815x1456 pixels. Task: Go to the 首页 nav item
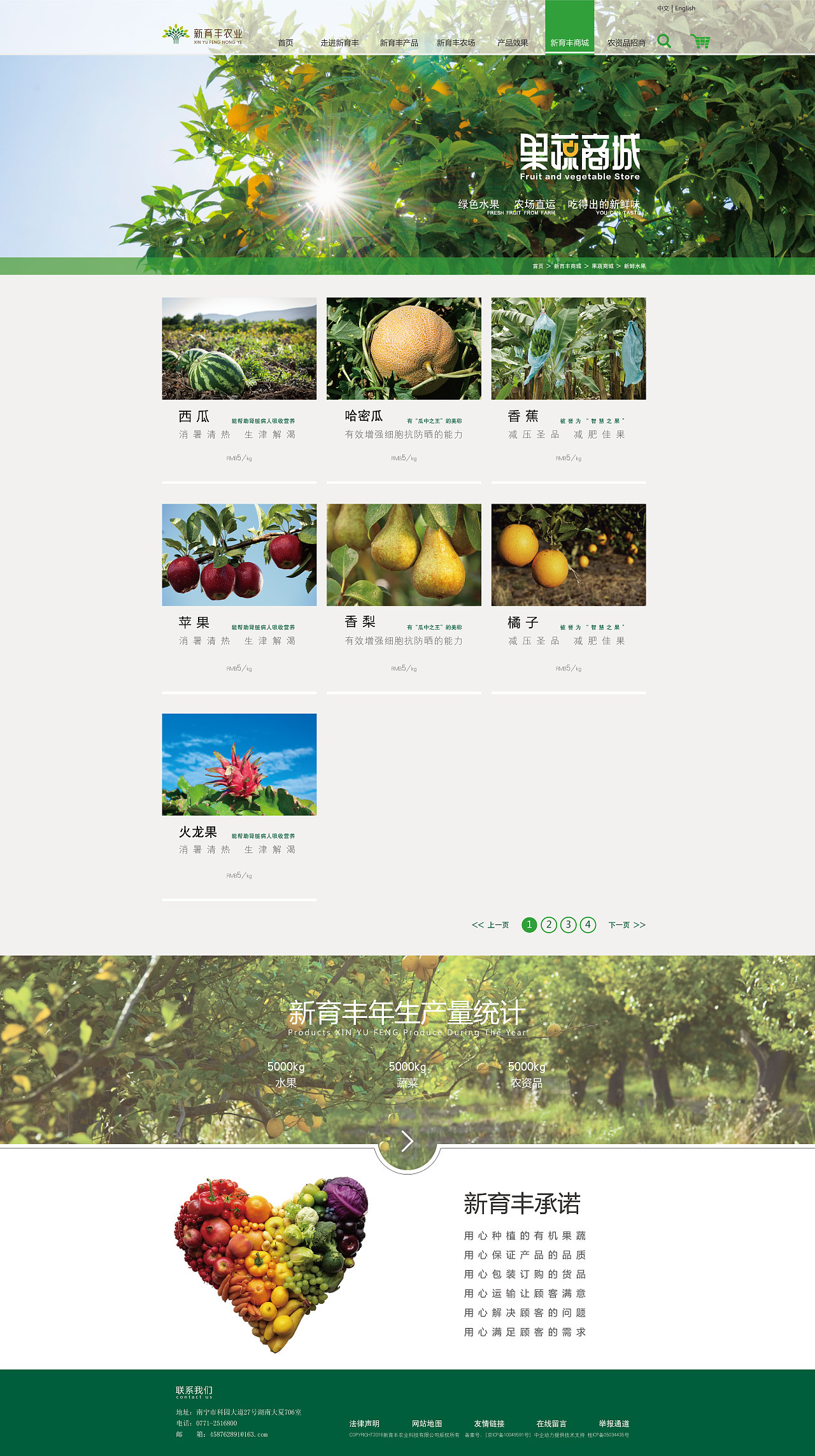[285, 43]
